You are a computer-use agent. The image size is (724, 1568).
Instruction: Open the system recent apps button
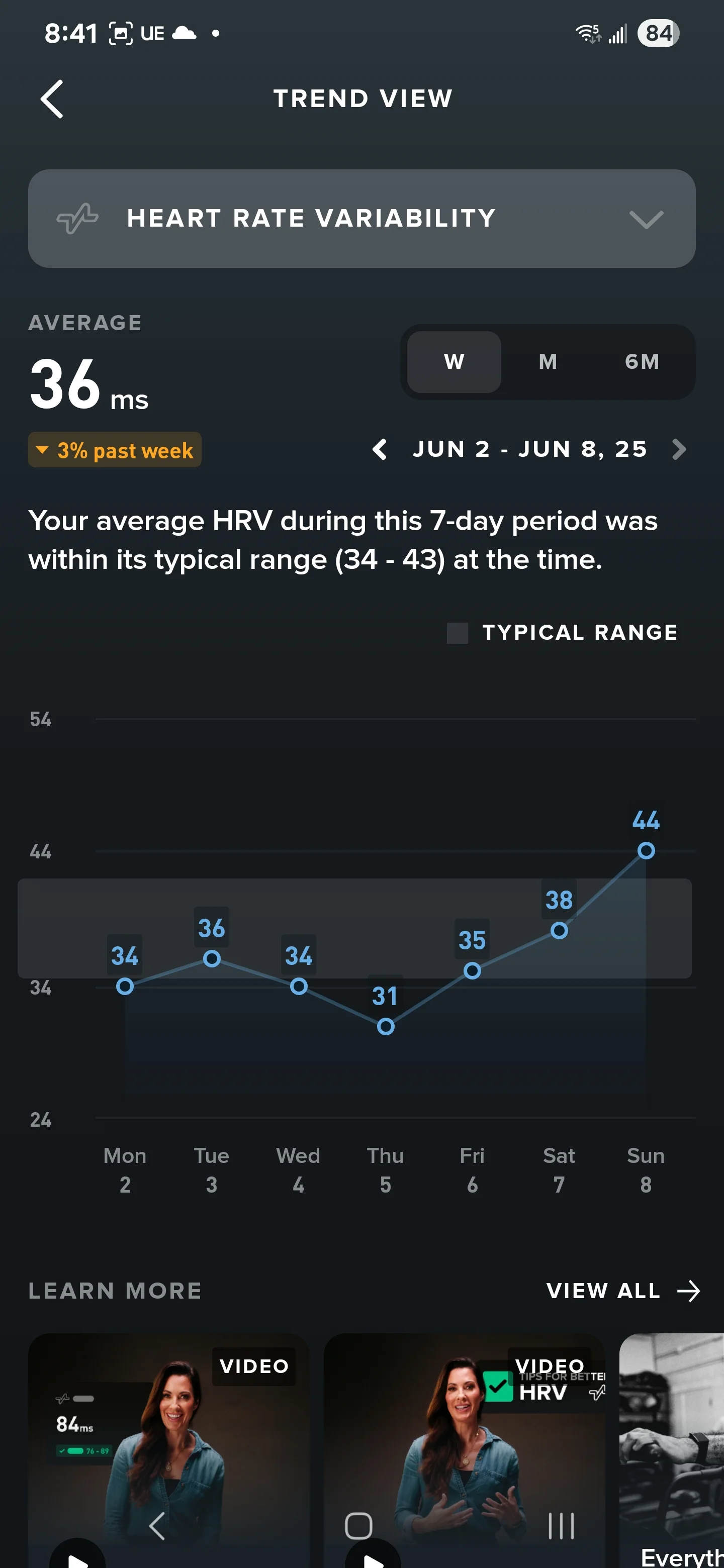[x=561, y=1525]
